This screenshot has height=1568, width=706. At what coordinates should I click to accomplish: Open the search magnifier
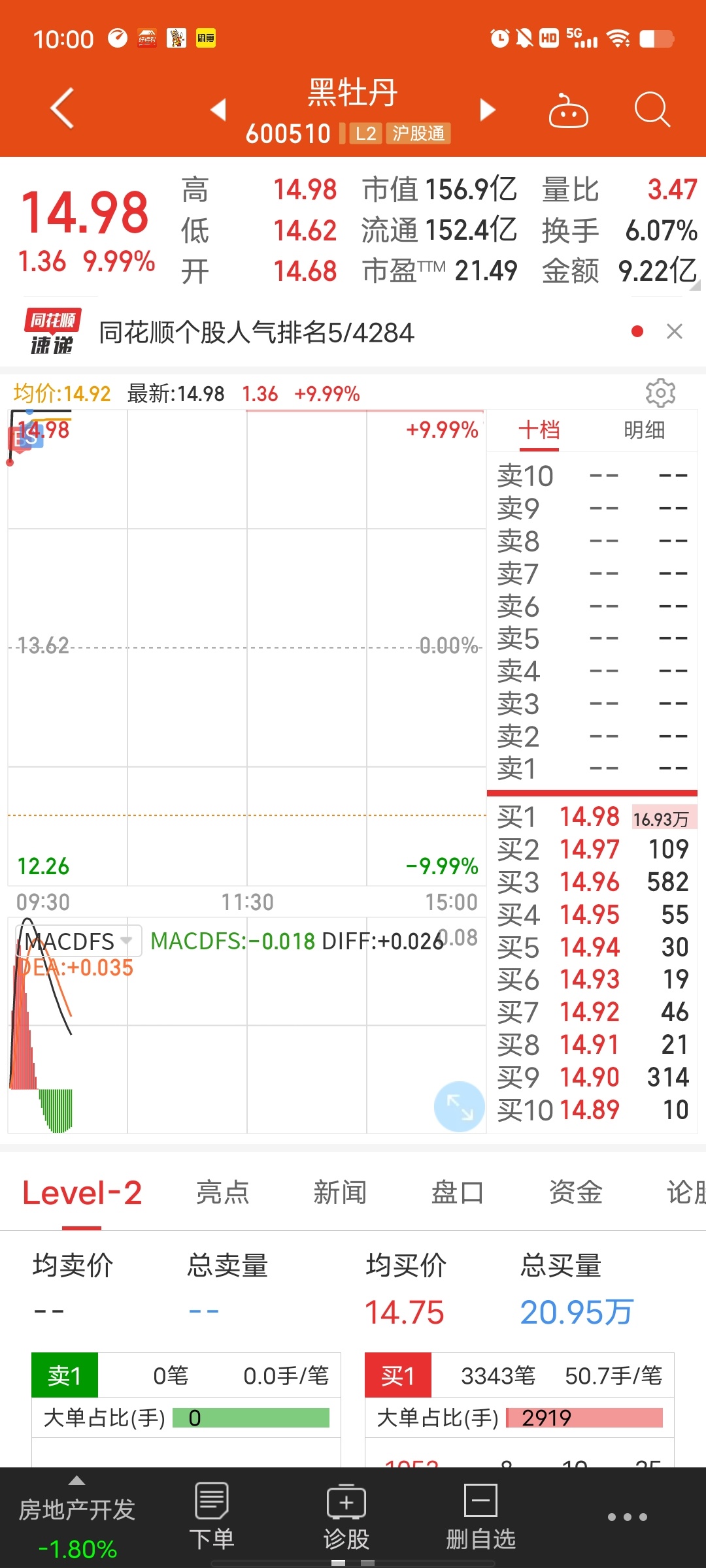click(652, 109)
